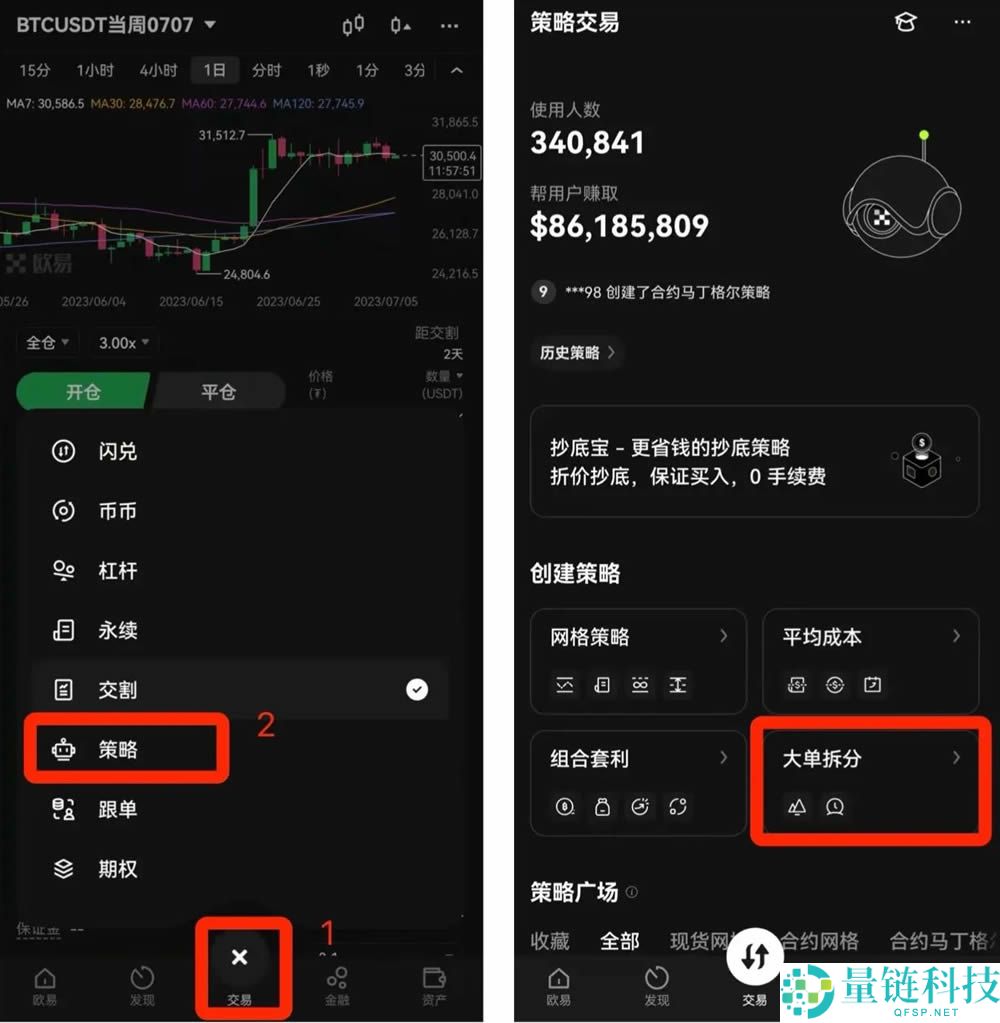
Task: Tap the robot icon next to 策略
Action: point(63,748)
